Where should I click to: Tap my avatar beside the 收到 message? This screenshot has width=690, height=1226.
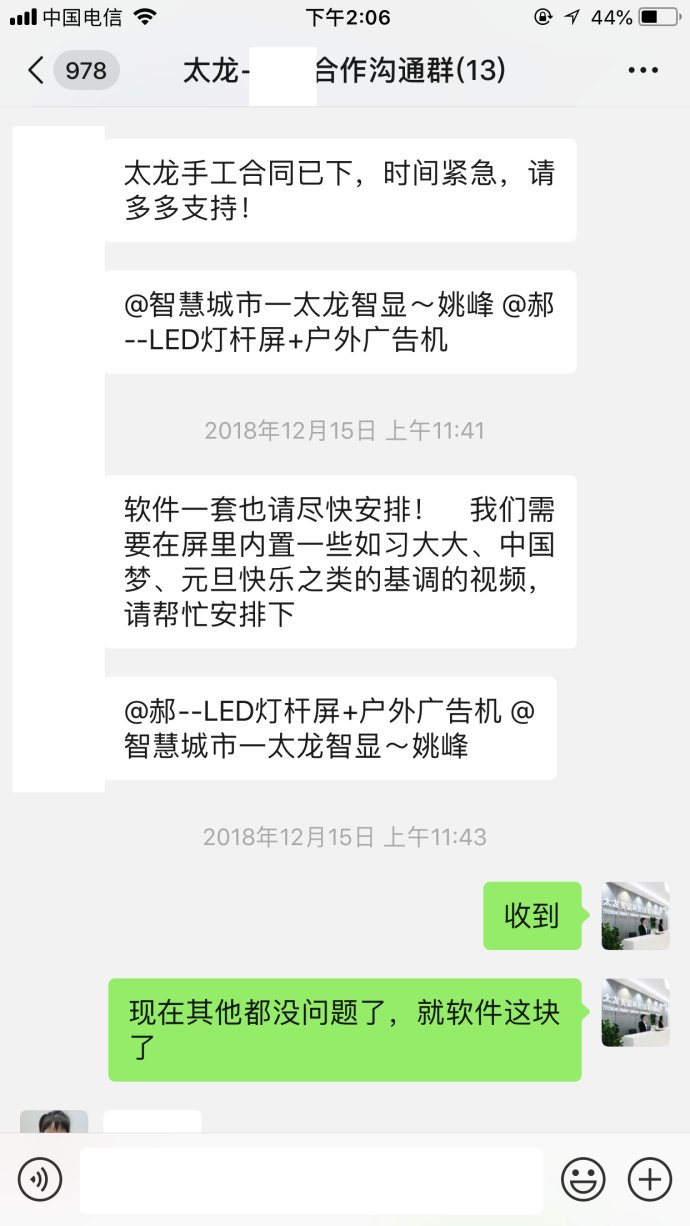(635, 916)
